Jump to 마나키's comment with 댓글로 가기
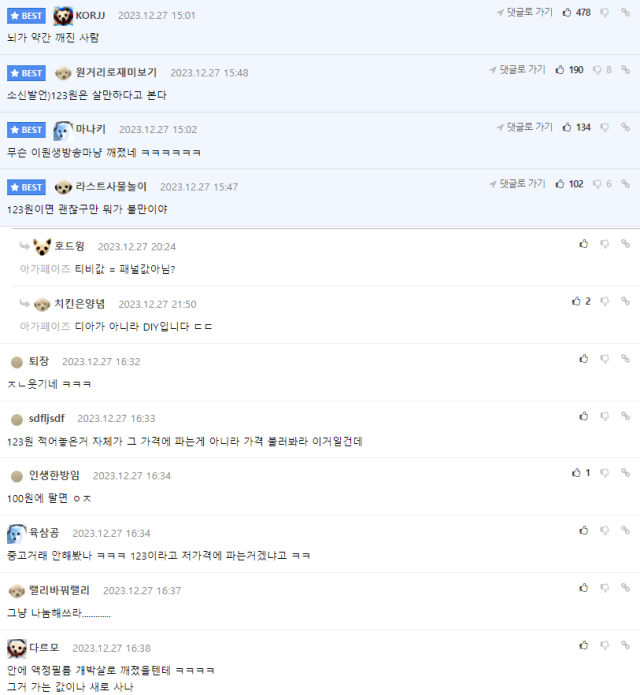Screen dimensions: 640x695 pos(524,127)
